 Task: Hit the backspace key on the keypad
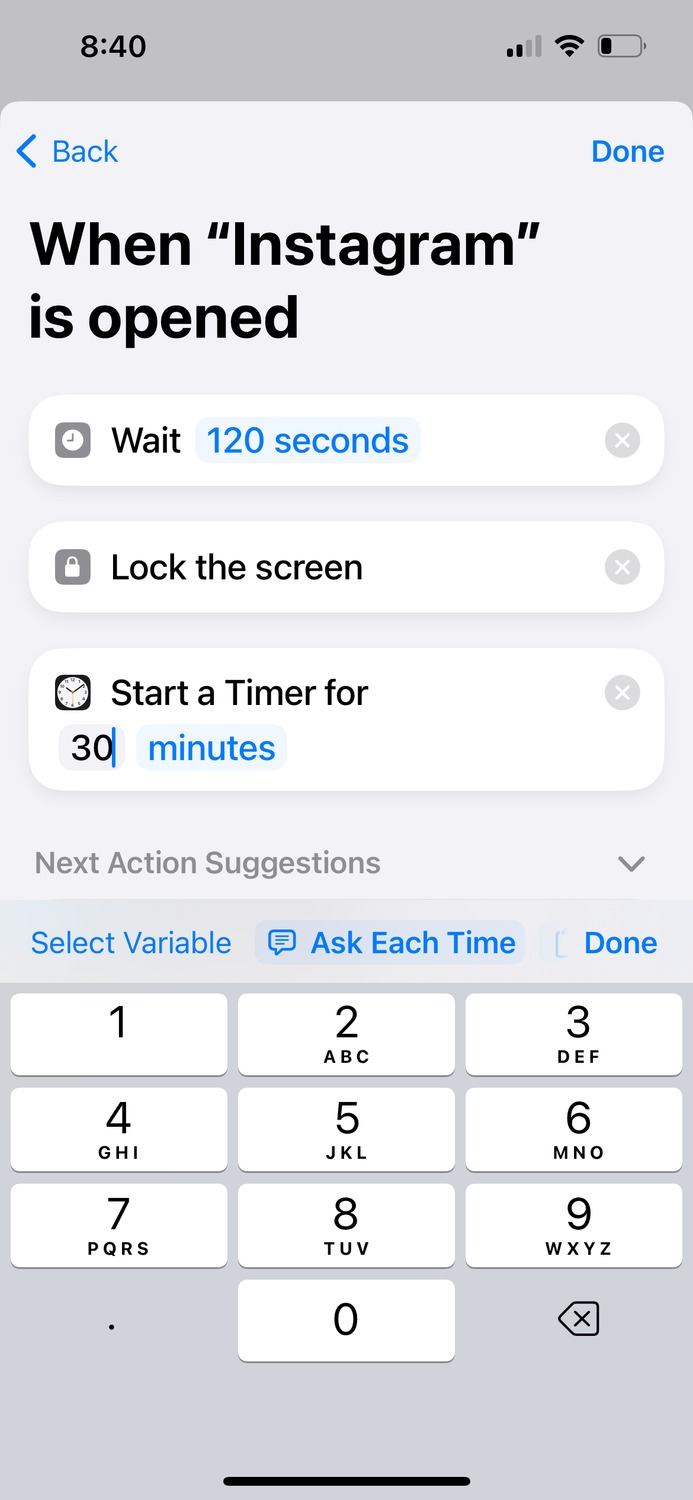[x=578, y=1320]
